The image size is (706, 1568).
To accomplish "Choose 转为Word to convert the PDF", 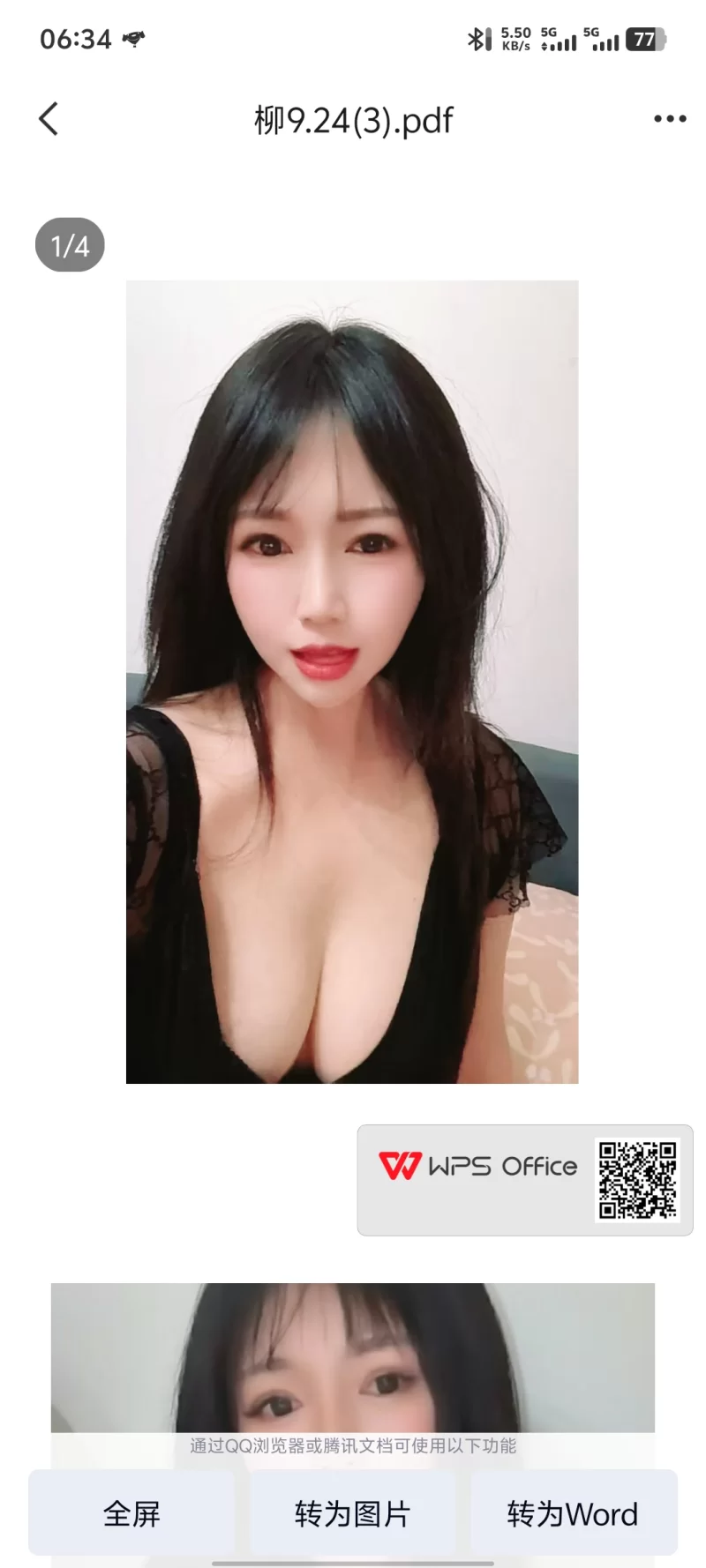I will [573, 1514].
